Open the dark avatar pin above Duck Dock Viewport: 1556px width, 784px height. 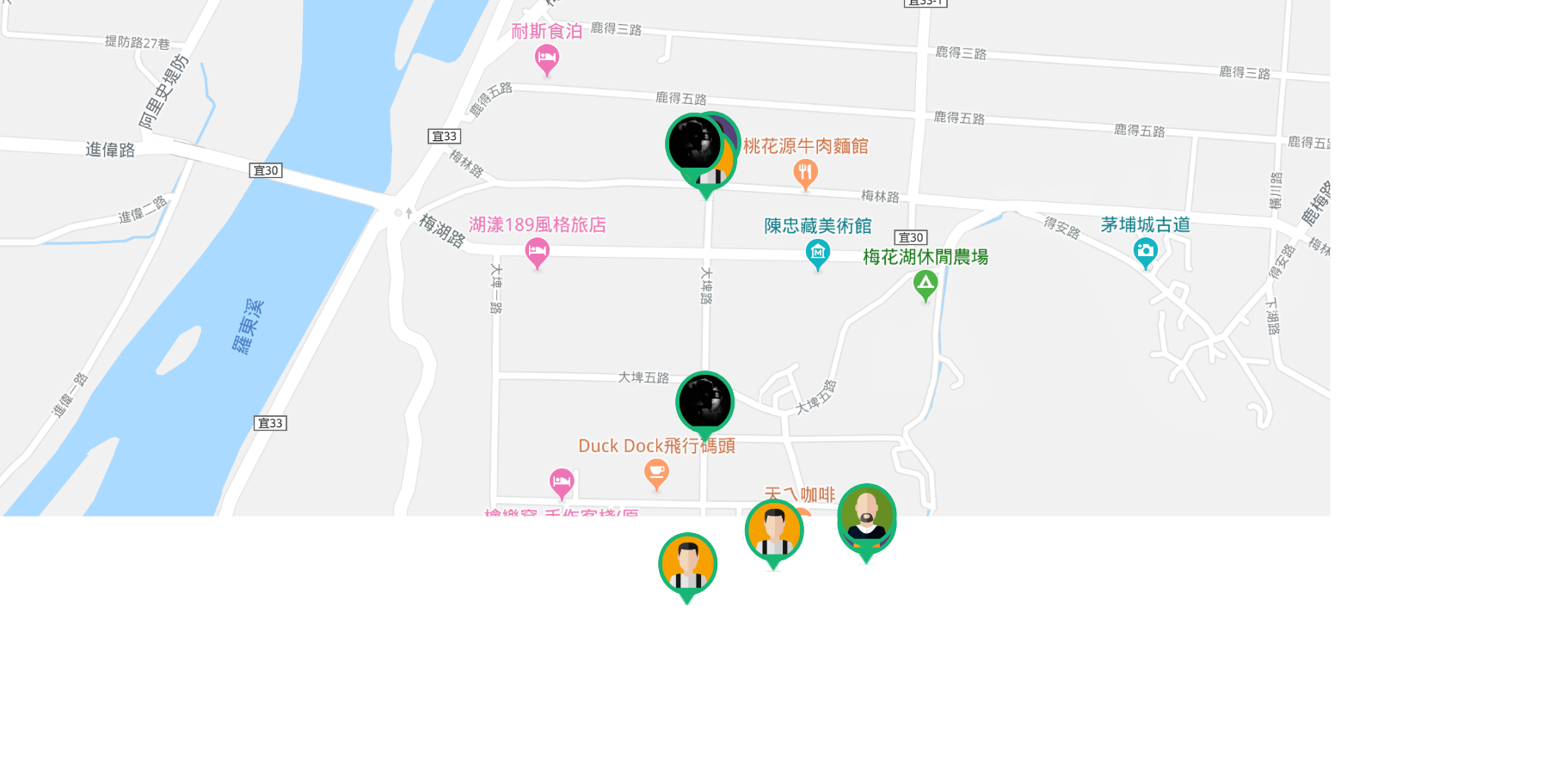(x=704, y=402)
